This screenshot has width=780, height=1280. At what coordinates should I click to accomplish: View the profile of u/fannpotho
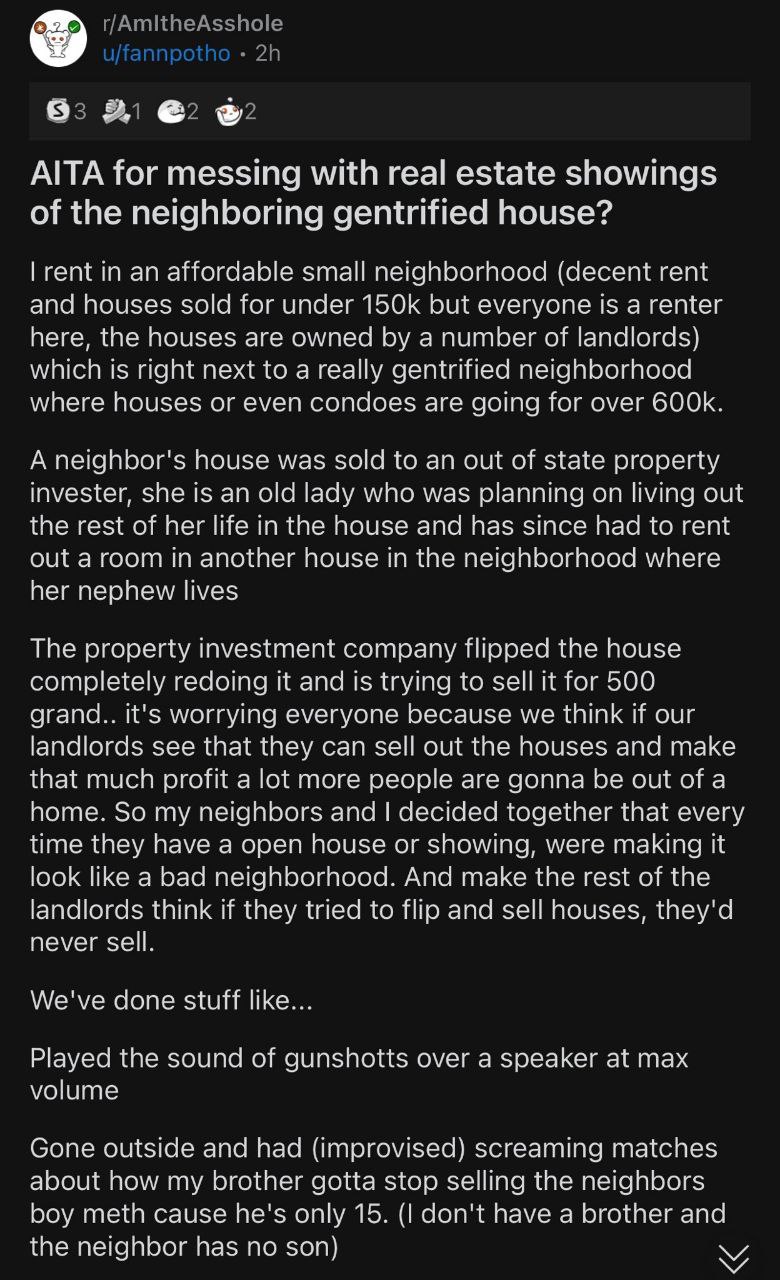point(167,53)
